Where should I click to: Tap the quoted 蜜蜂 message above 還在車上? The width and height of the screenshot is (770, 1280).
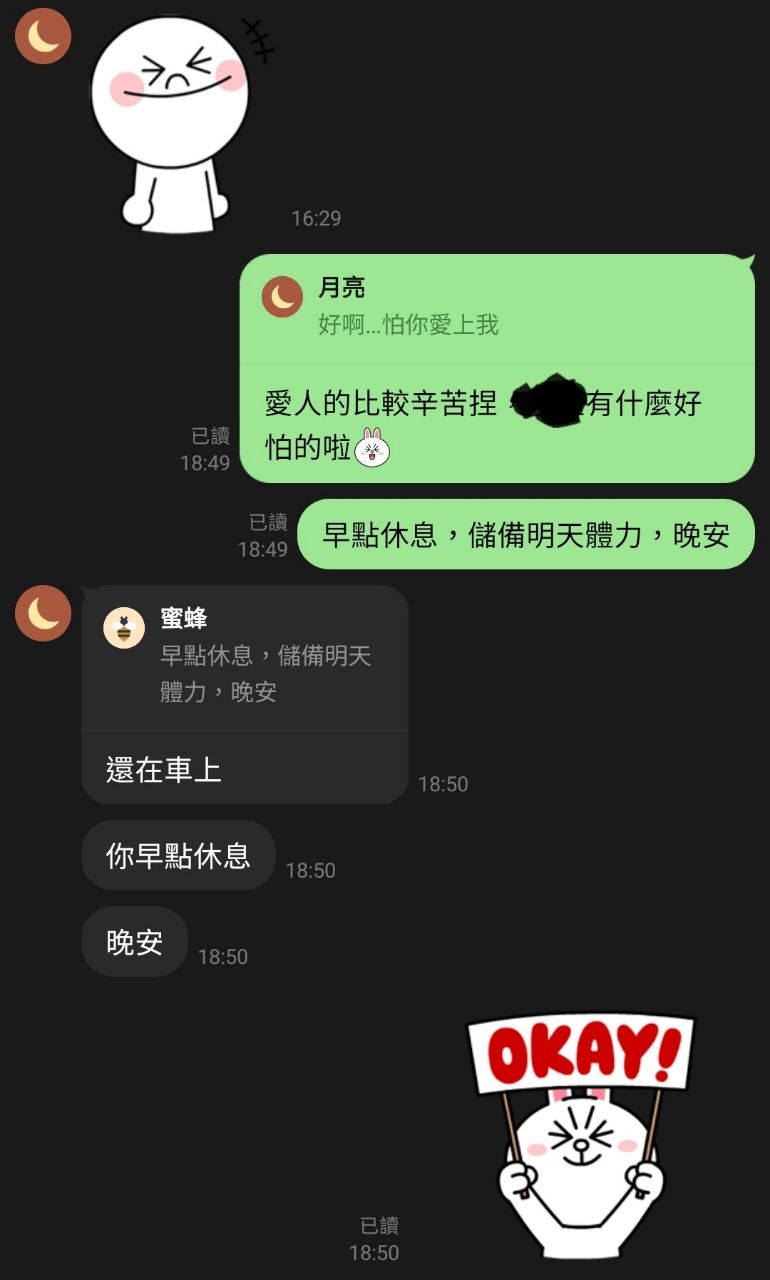point(244,656)
